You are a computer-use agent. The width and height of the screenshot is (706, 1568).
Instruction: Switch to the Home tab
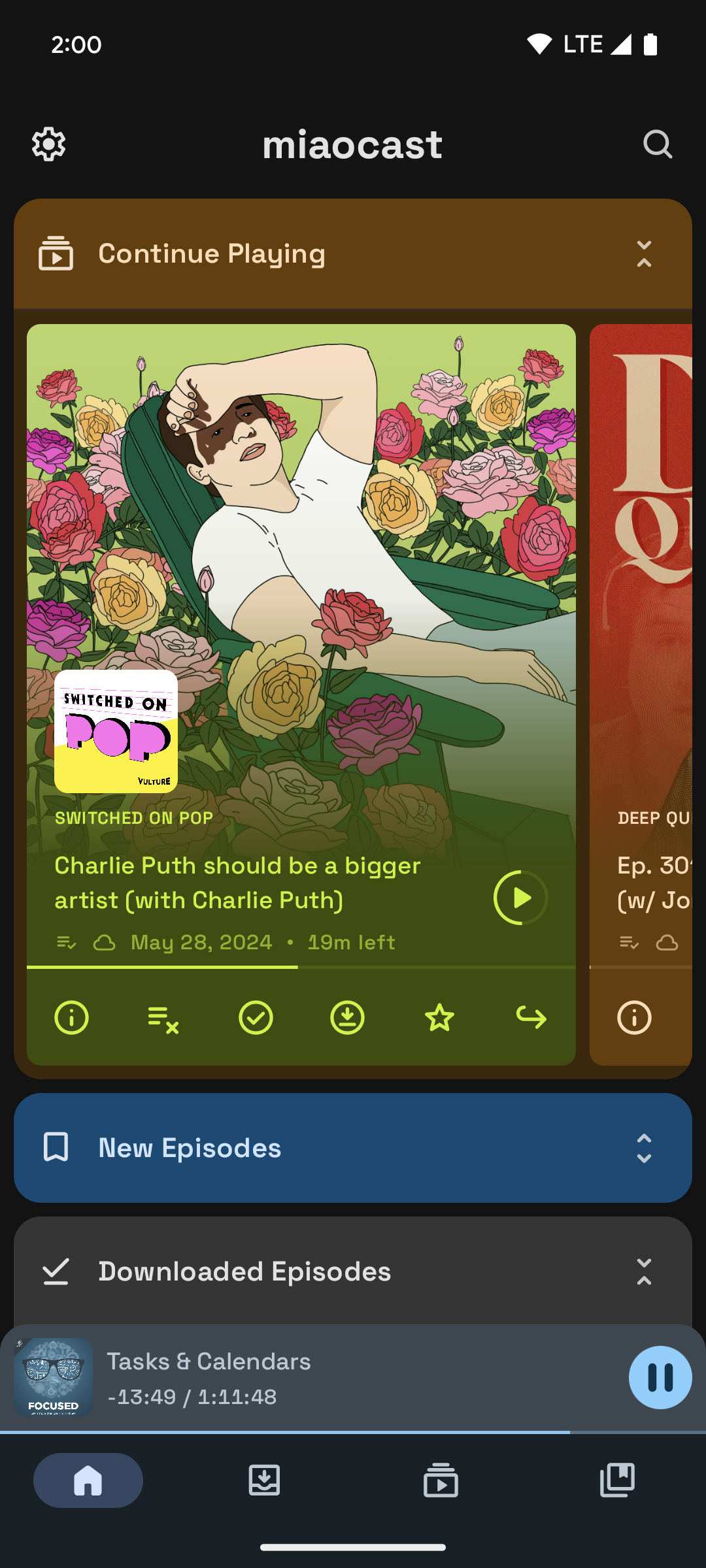click(88, 1480)
